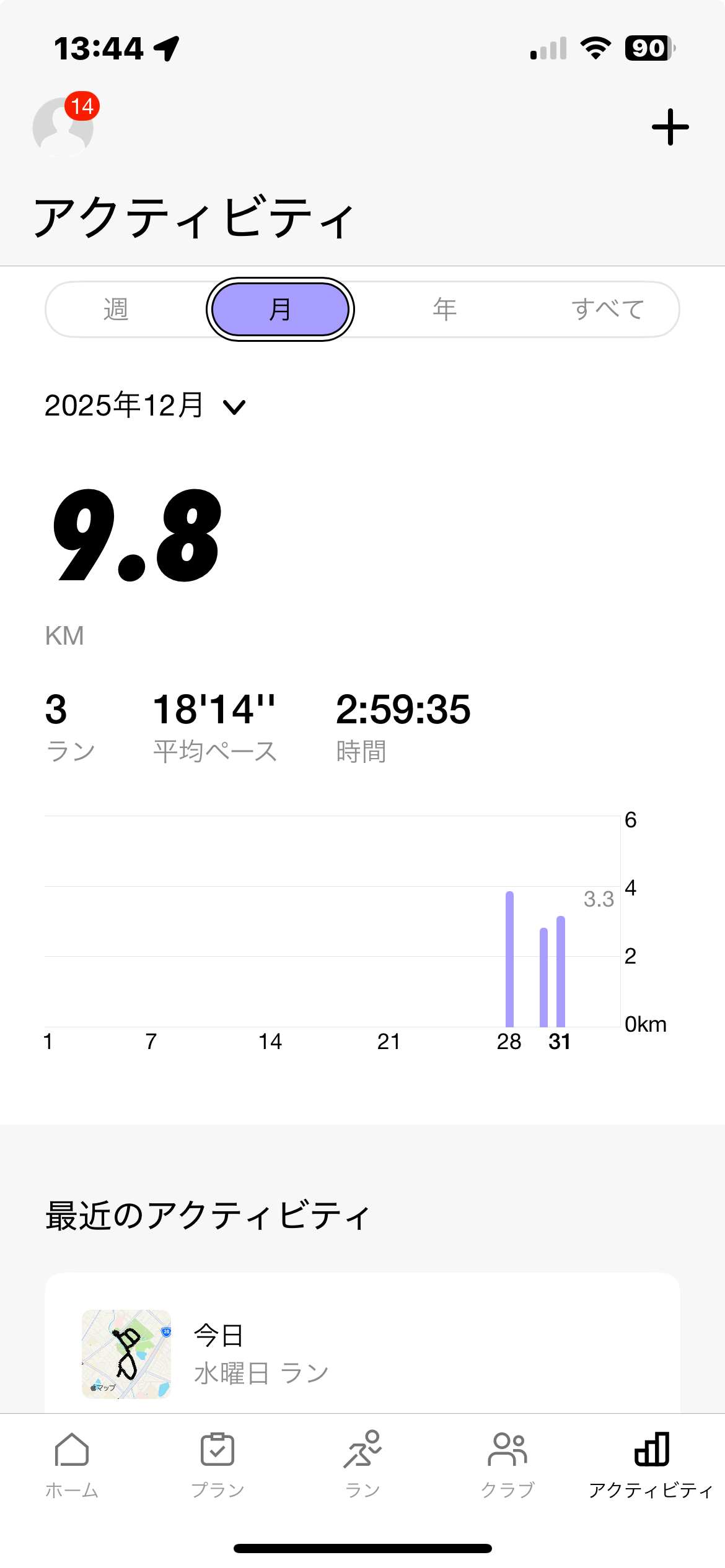The height and width of the screenshot is (1568, 725).
Task: Open the クラブ tab
Action: point(507,1464)
